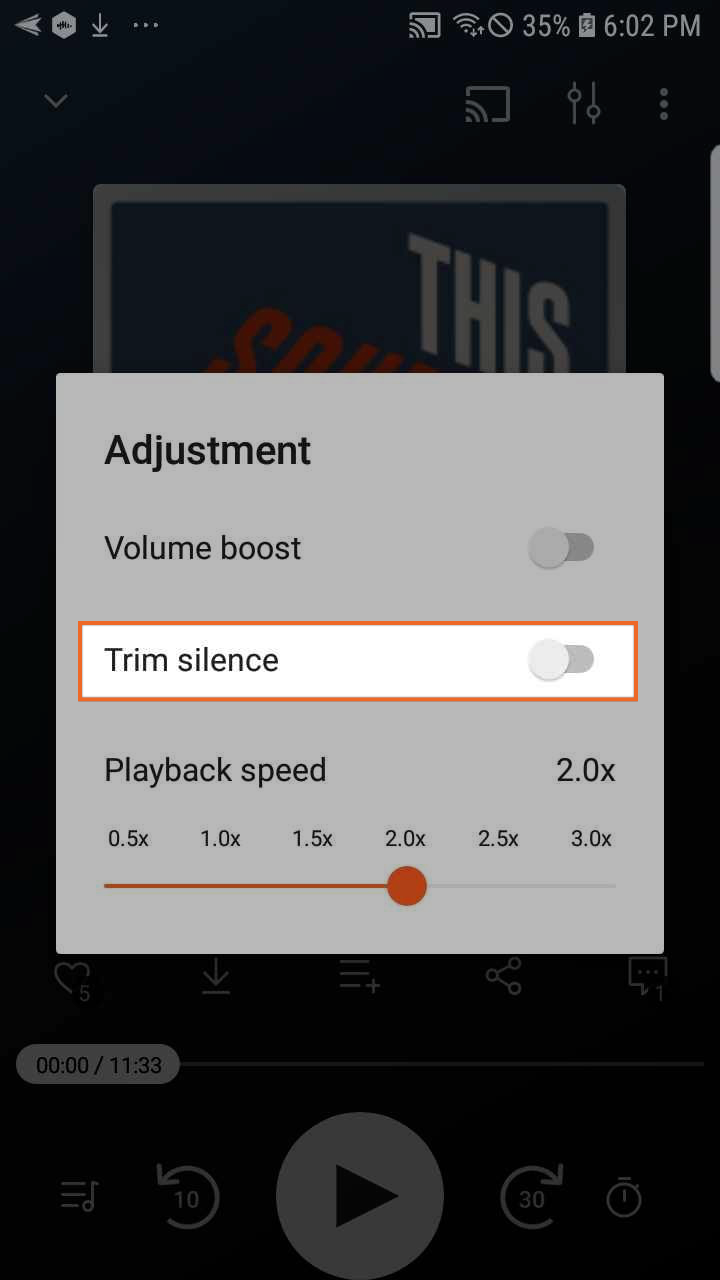The height and width of the screenshot is (1280, 720).
Task: Open the playback queue list
Action: 79,1196
